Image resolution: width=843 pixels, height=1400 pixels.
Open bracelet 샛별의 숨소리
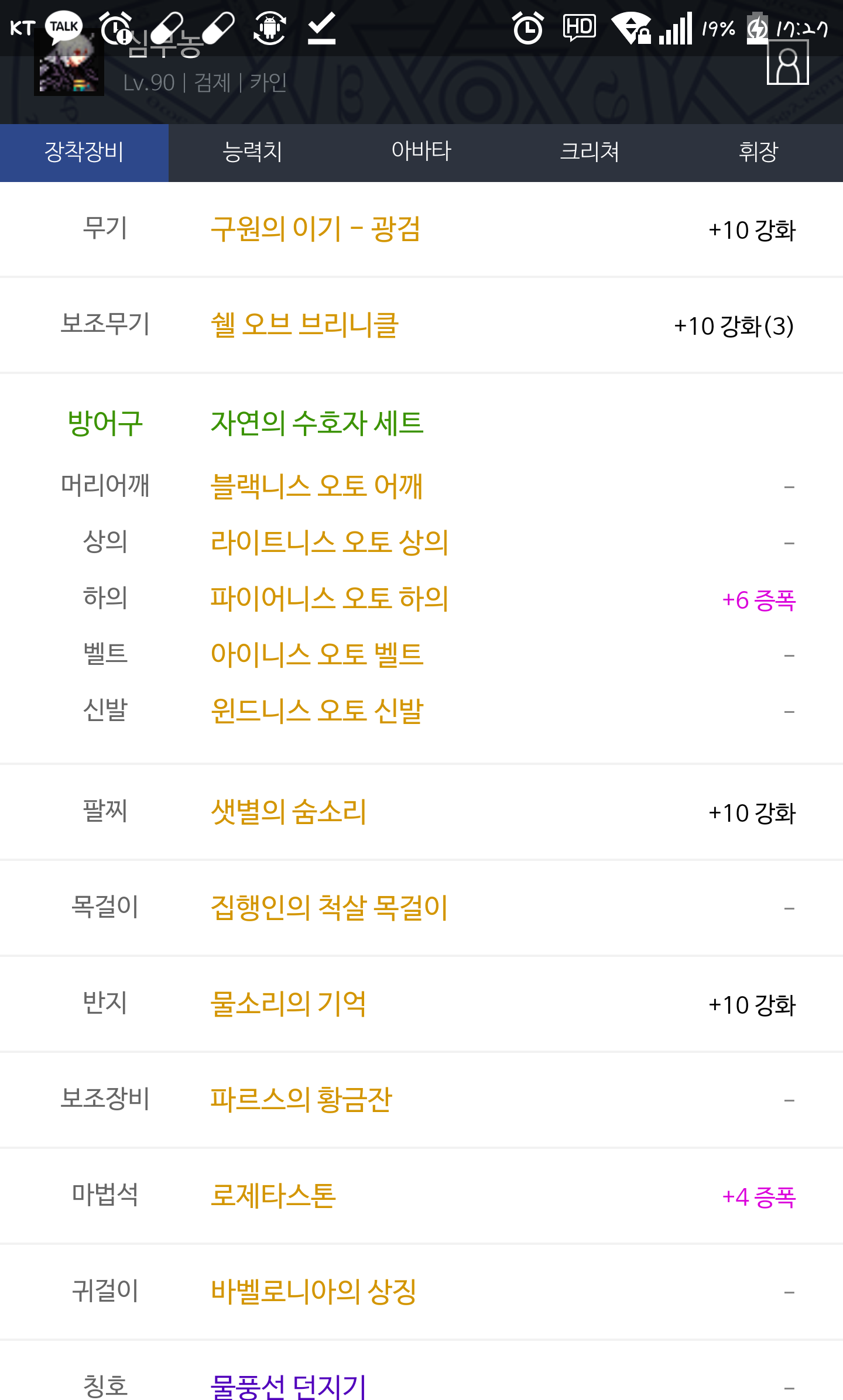click(x=289, y=812)
